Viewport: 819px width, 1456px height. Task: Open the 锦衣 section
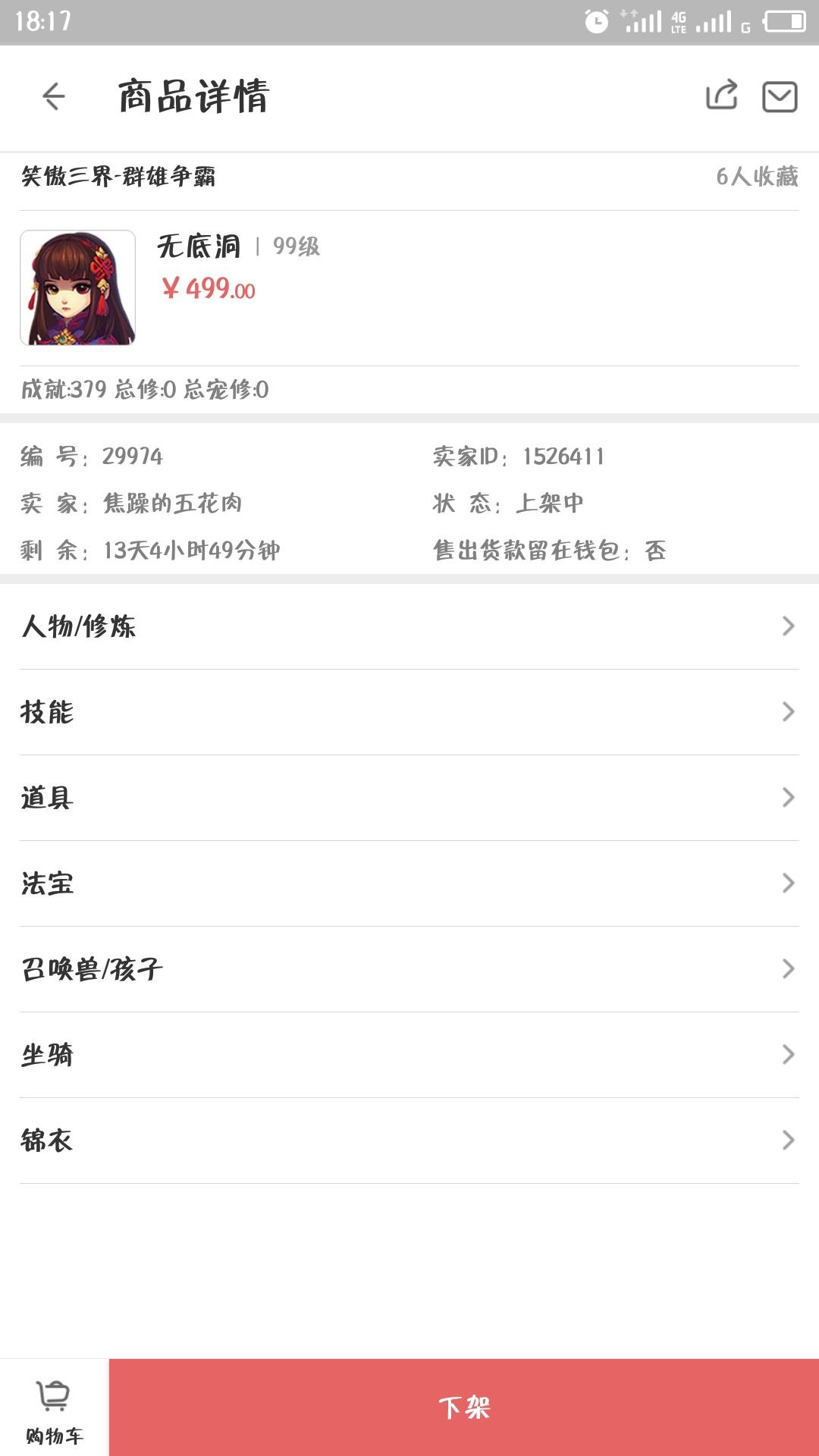(x=409, y=1141)
